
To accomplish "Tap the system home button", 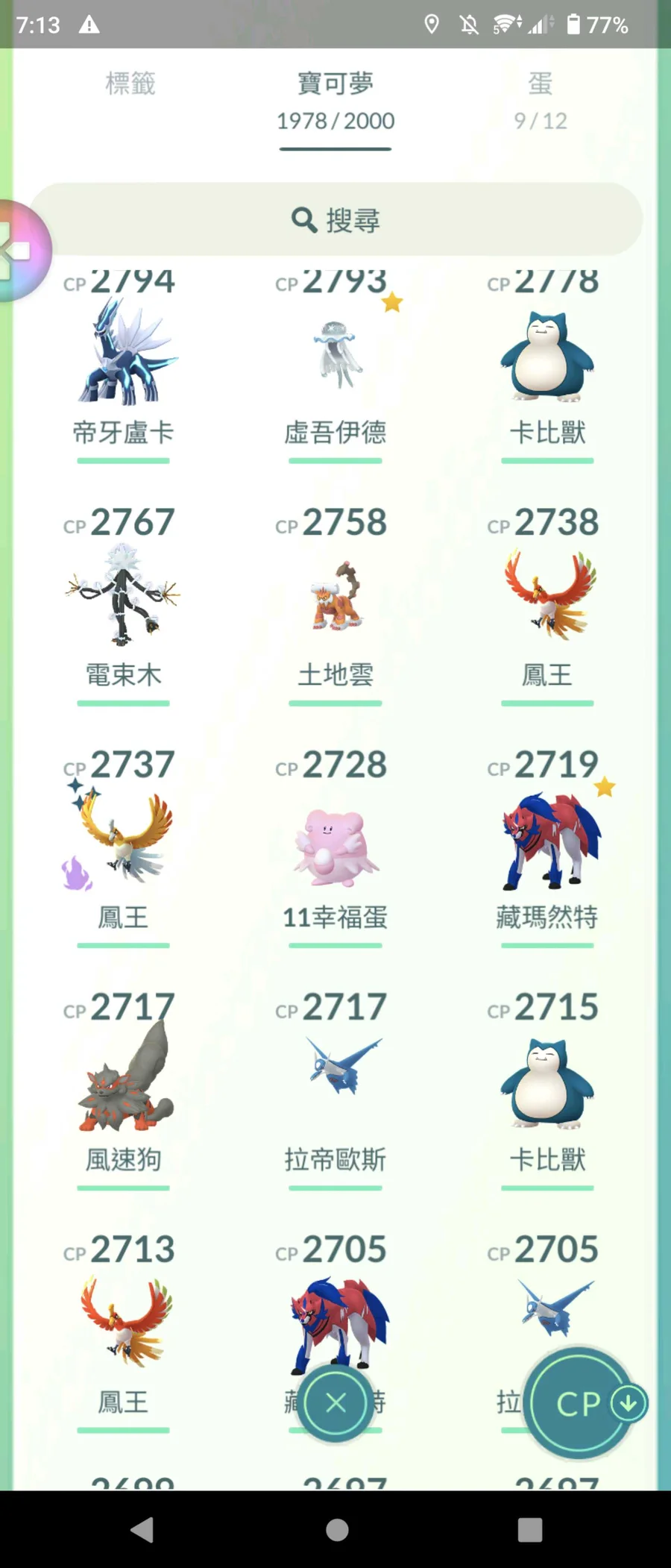I will pos(337,1530).
